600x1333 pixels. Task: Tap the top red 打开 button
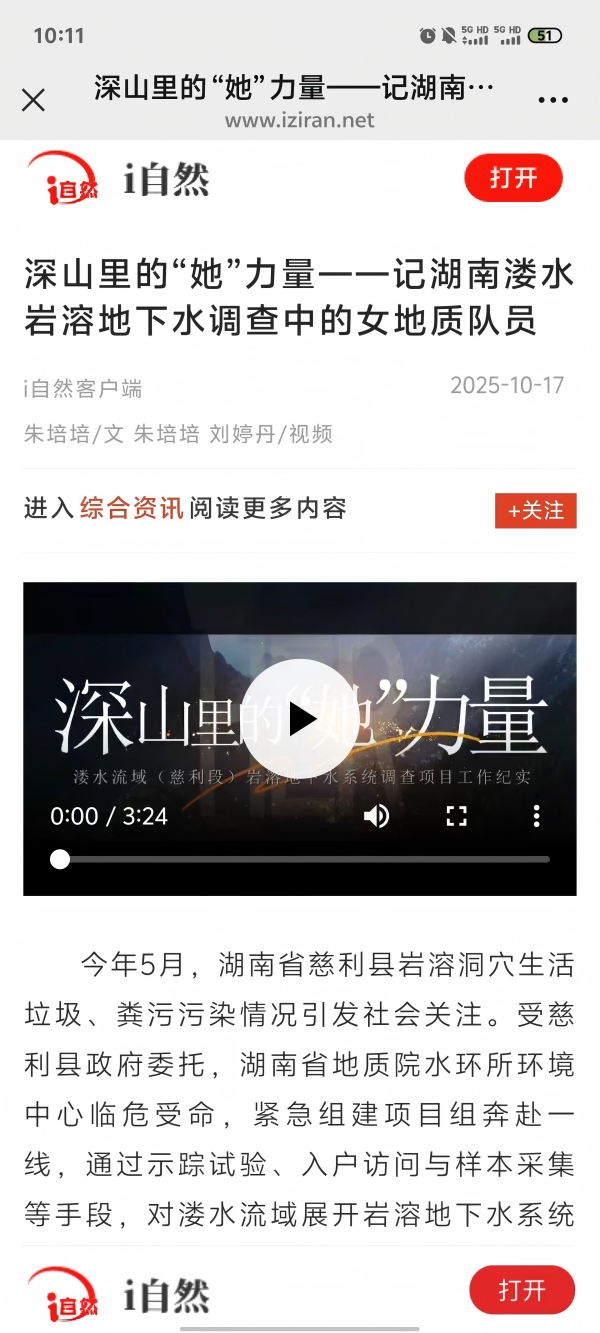(513, 179)
